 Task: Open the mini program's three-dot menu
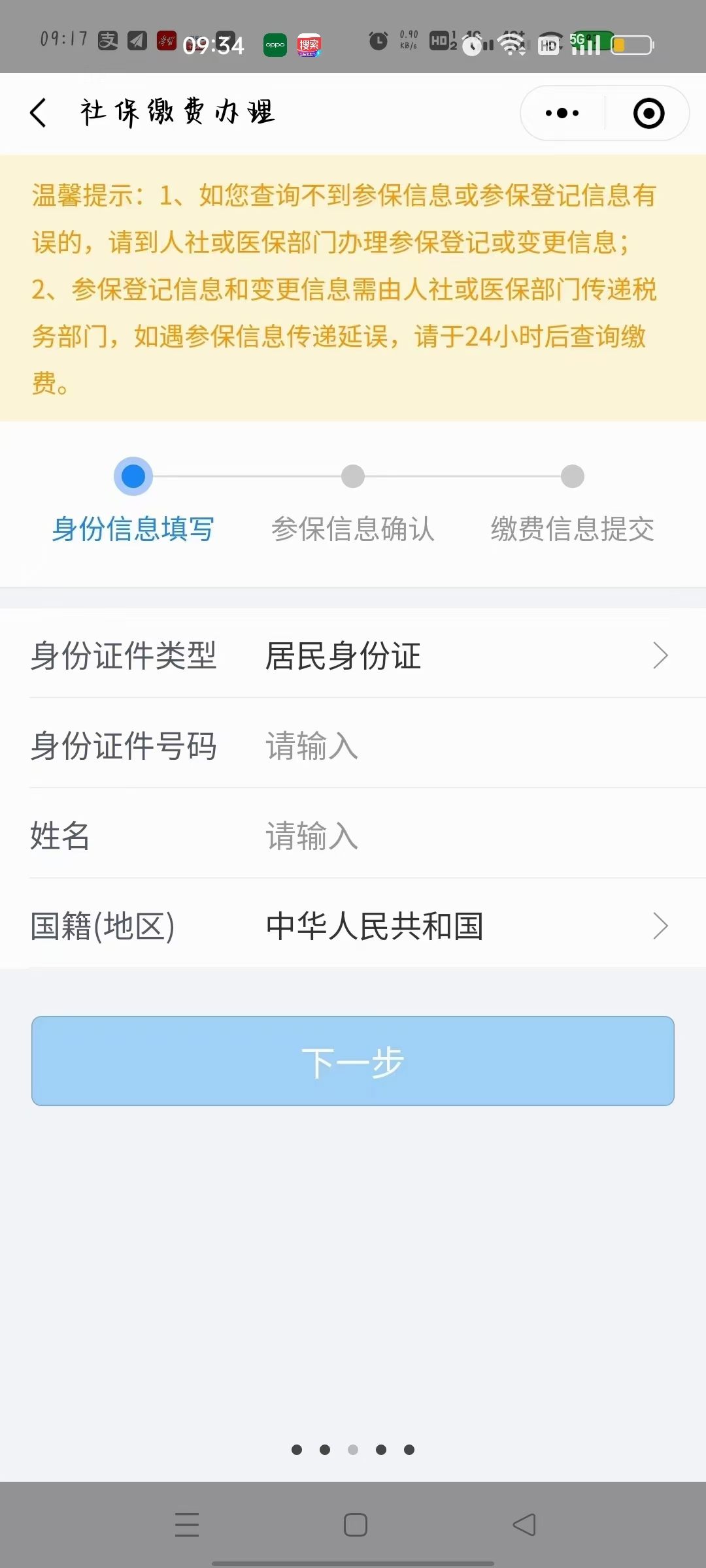562,113
